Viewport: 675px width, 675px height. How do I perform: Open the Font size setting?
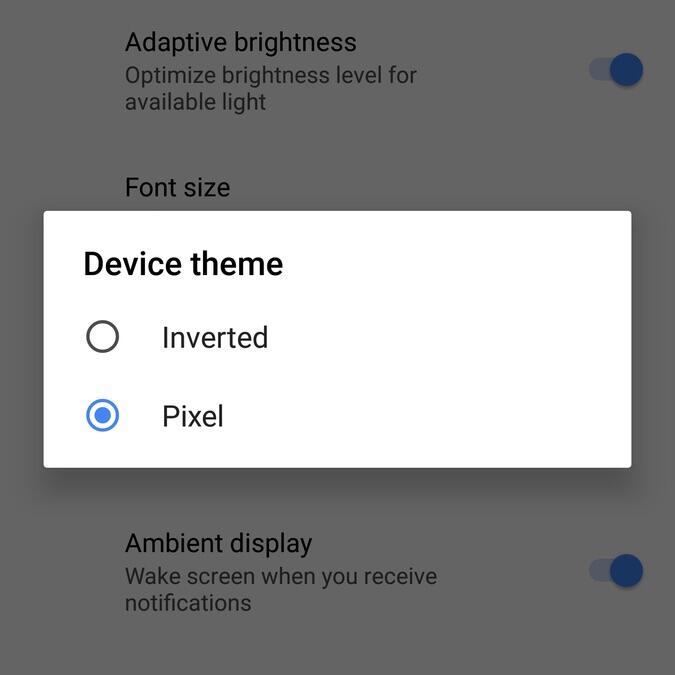[x=178, y=187]
